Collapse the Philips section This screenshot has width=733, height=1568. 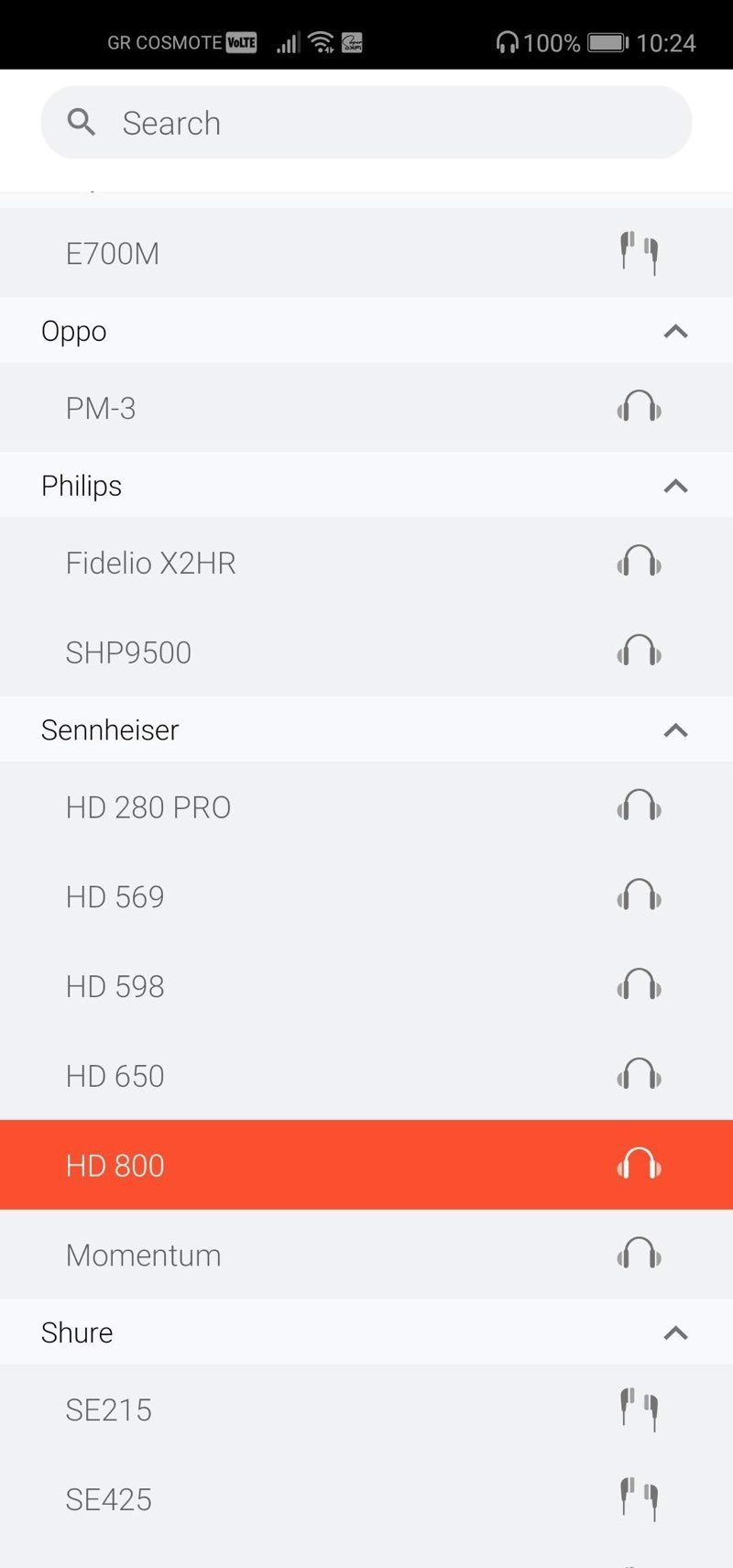tap(675, 487)
